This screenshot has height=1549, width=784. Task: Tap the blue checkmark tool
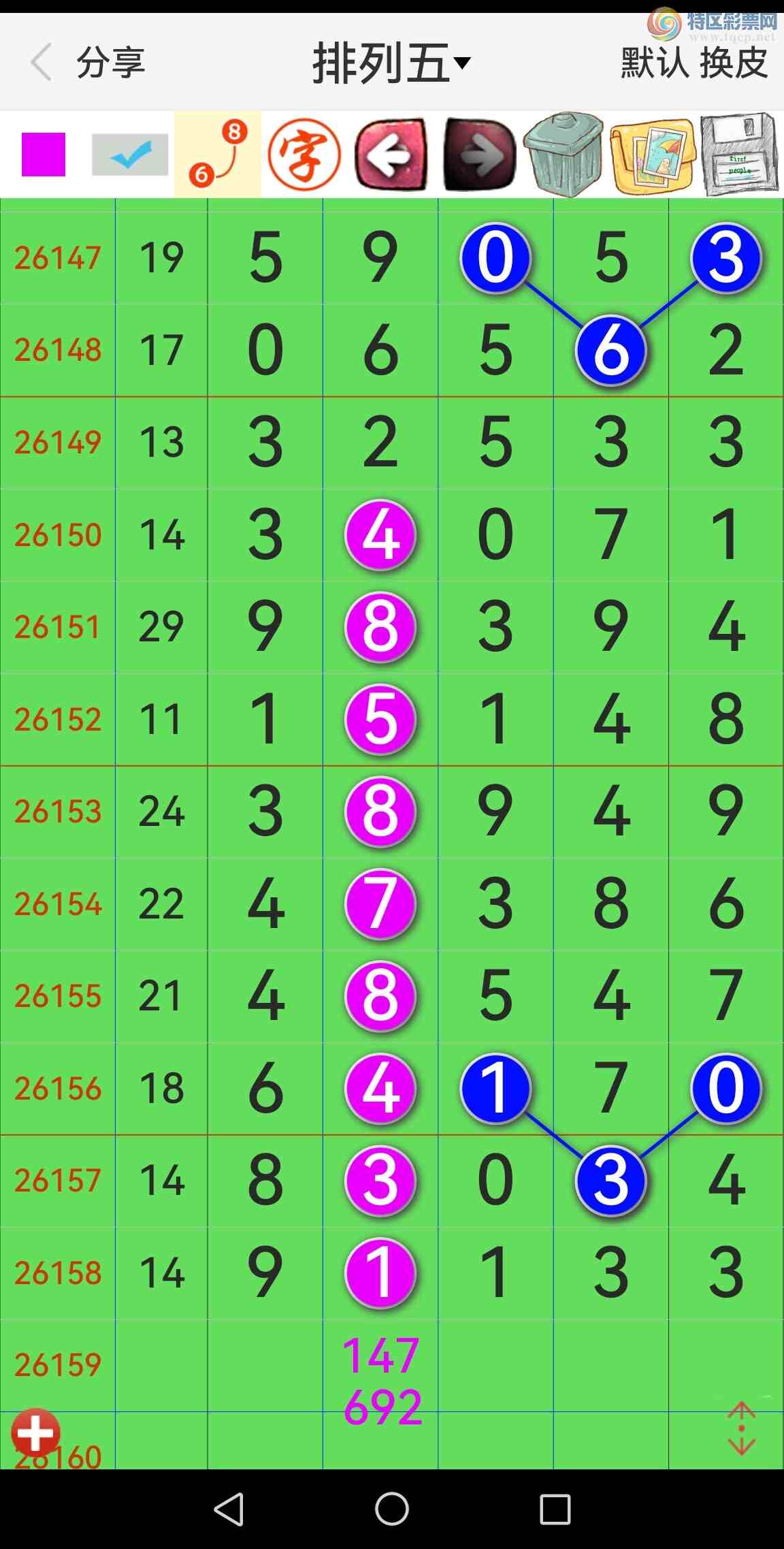point(130,155)
